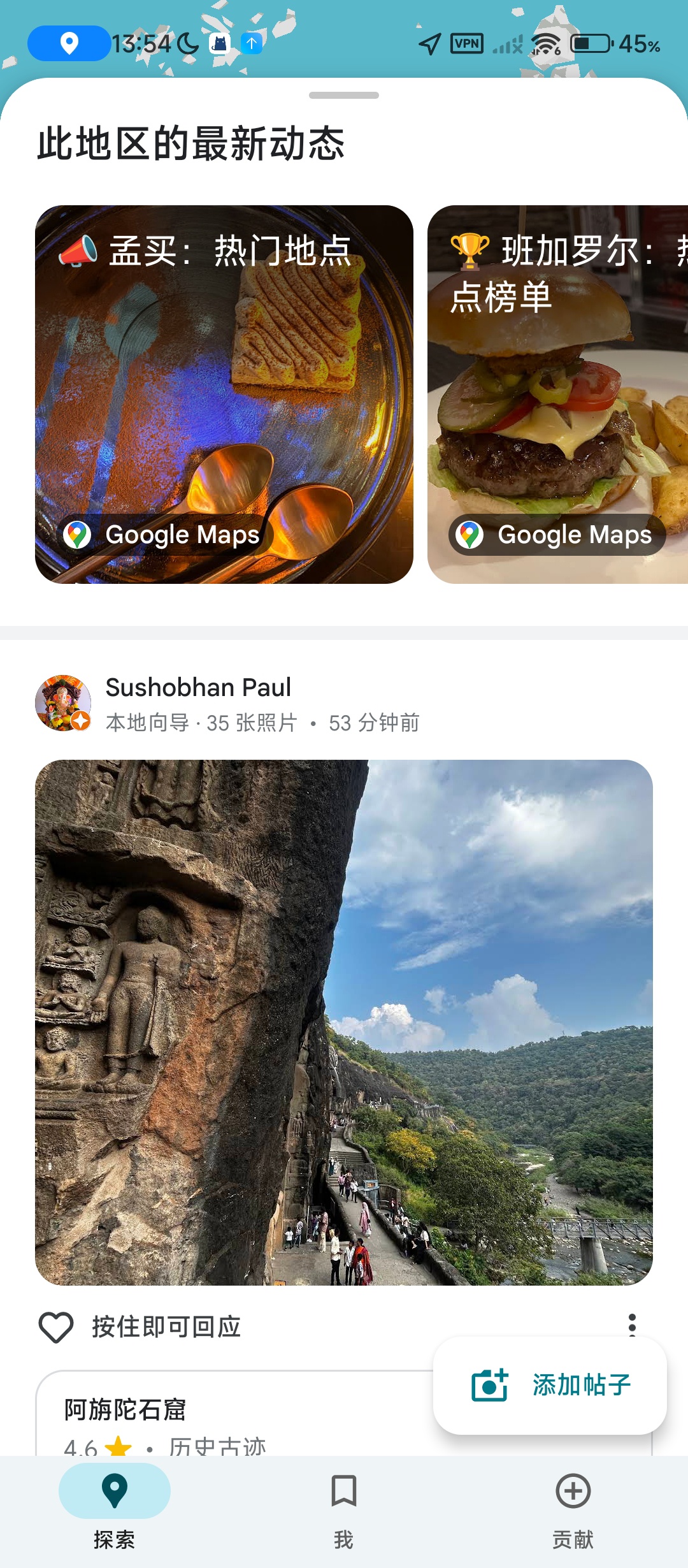
Task: Open the post's overflow menu
Action: pos(632,1323)
